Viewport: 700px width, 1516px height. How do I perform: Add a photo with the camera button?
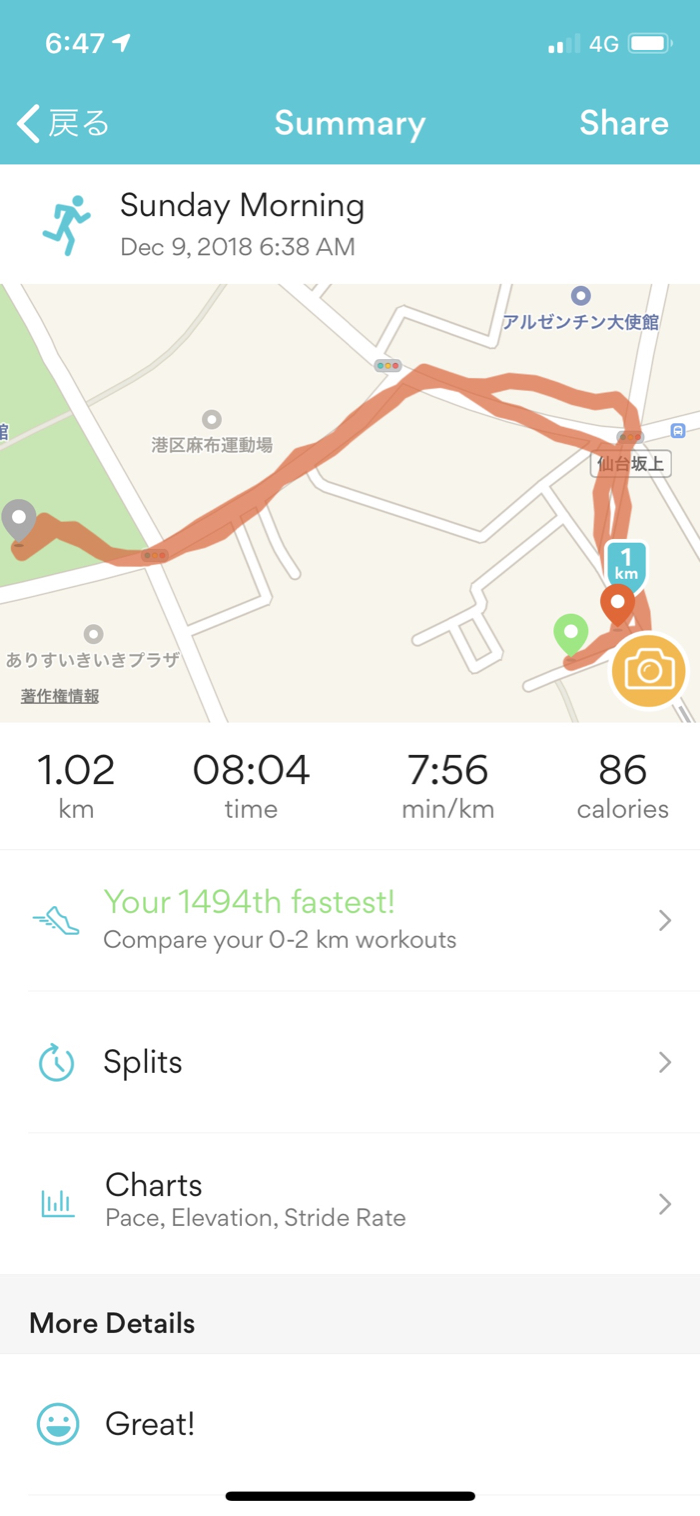coord(649,671)
